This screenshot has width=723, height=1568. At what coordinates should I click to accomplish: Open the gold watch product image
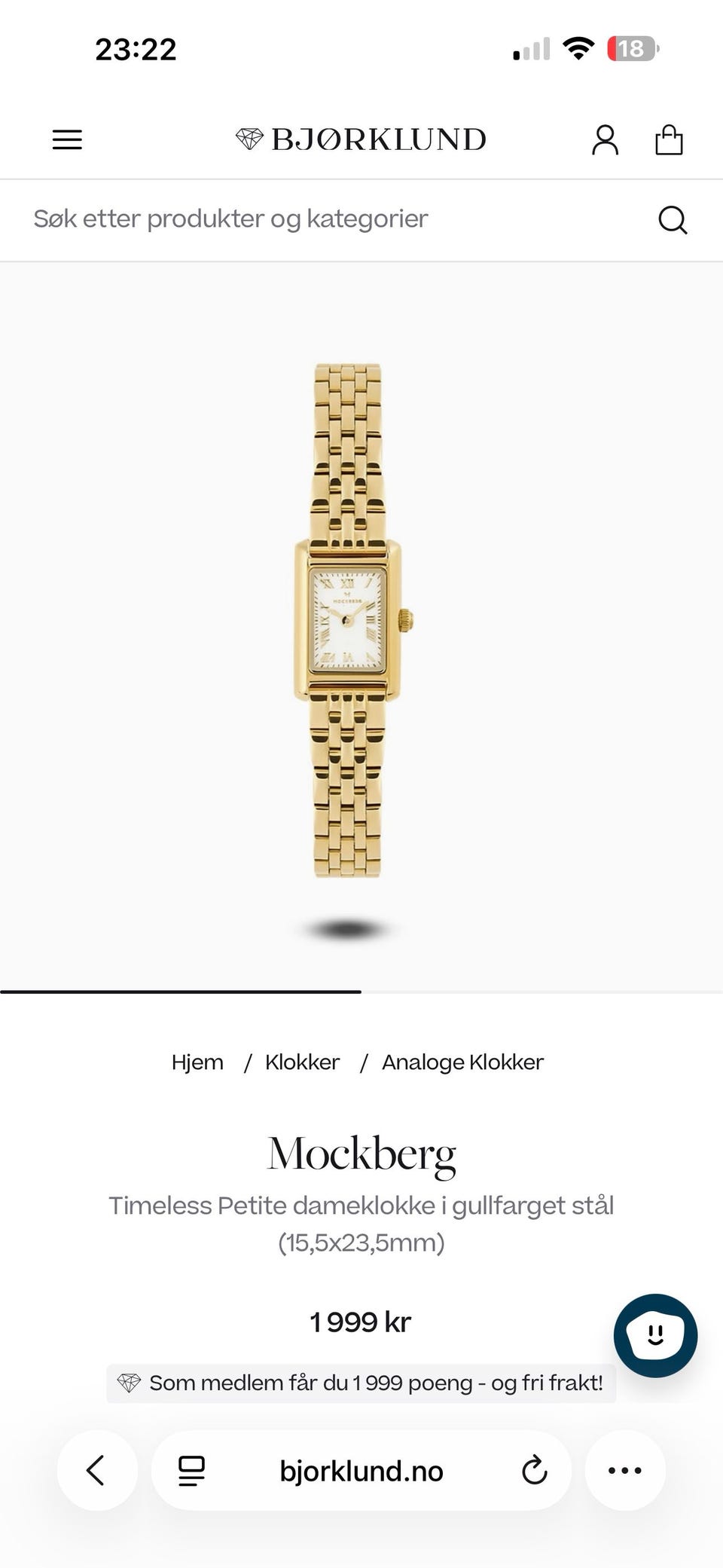352,622
